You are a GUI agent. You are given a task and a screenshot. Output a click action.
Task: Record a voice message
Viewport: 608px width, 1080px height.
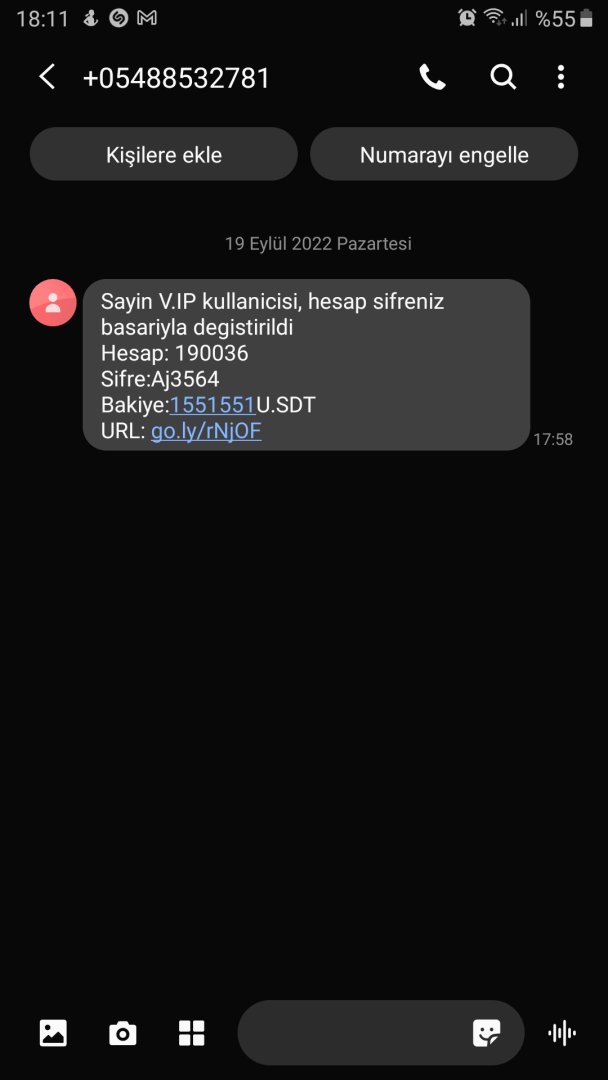point(562,1033)
